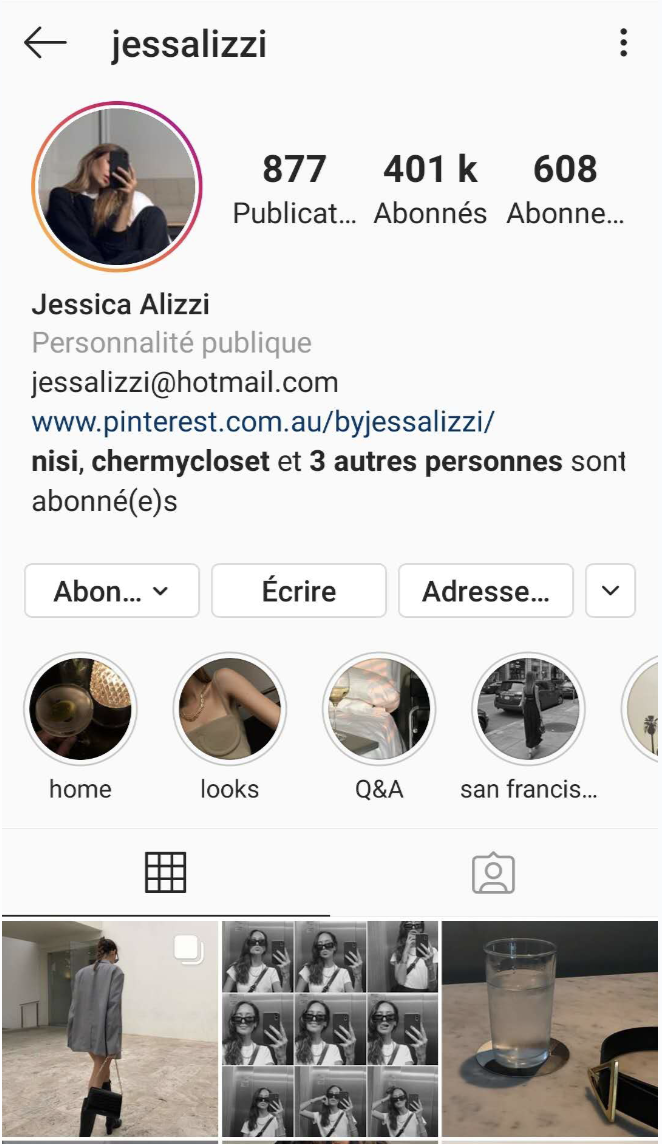Tap the Adresse e-mail button
662x1144 pixels.
tap(485, 591)
